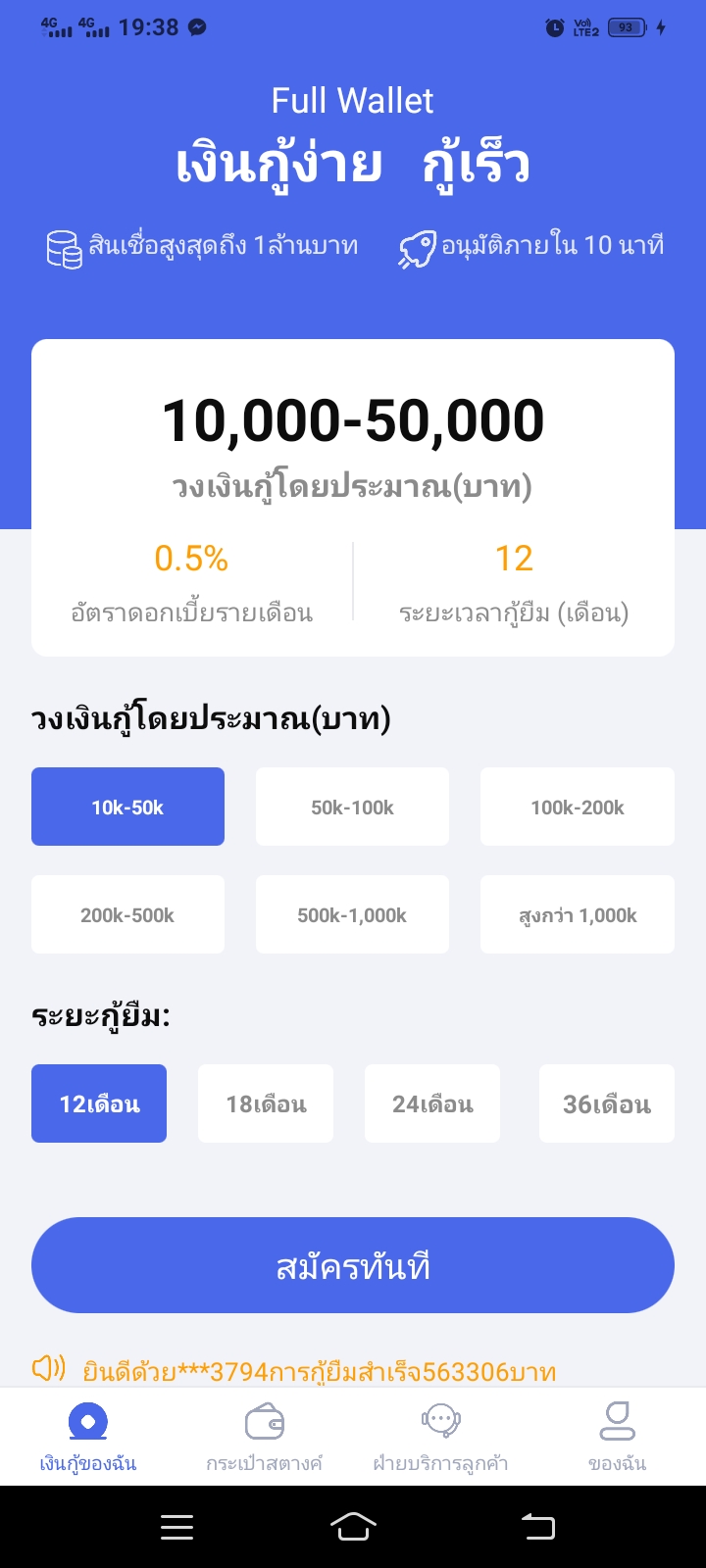This screenshot has width=706, height=1568.
Task: Select the สูงกว่า 1,000k option
Action: 577,914
